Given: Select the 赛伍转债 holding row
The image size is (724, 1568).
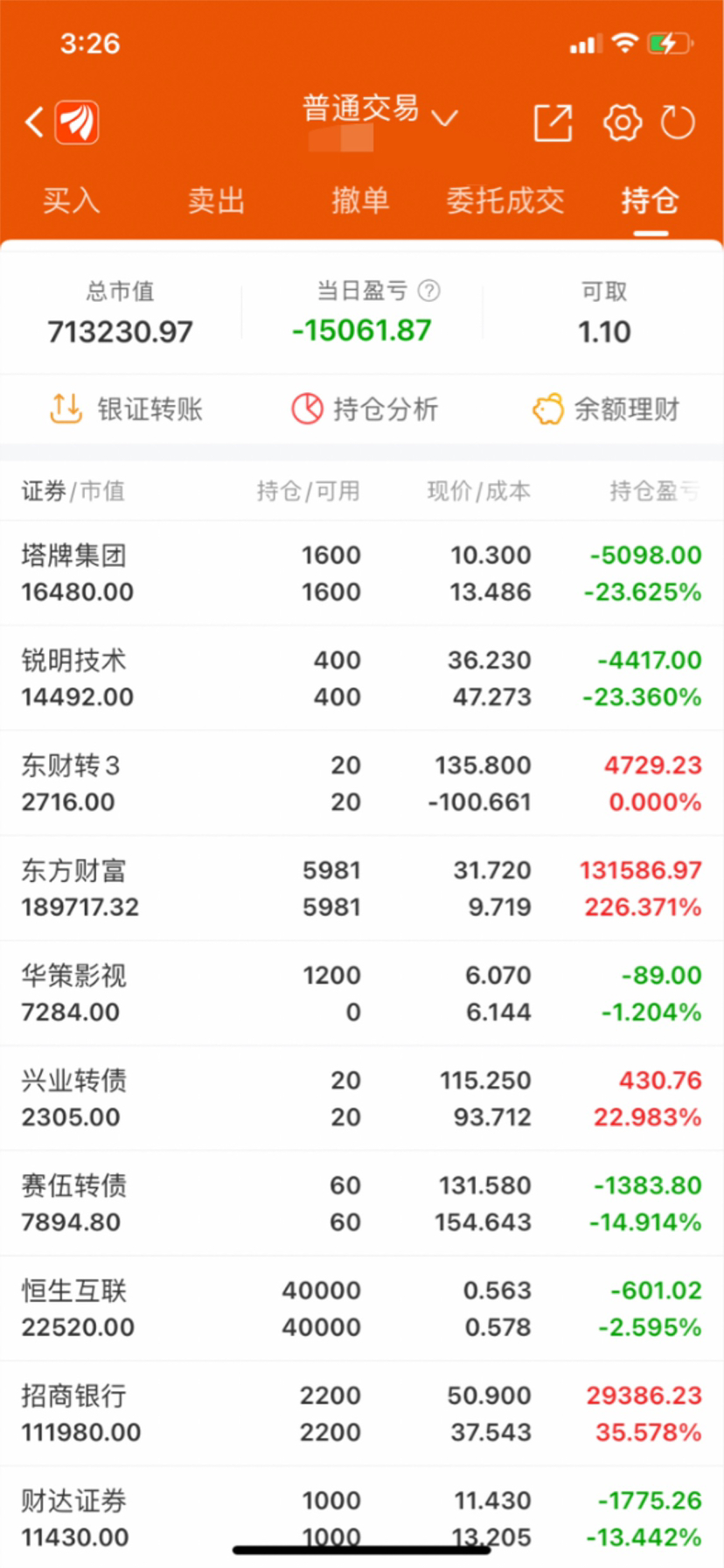Looking at the screenshot, I should (x=362, y=1203).
